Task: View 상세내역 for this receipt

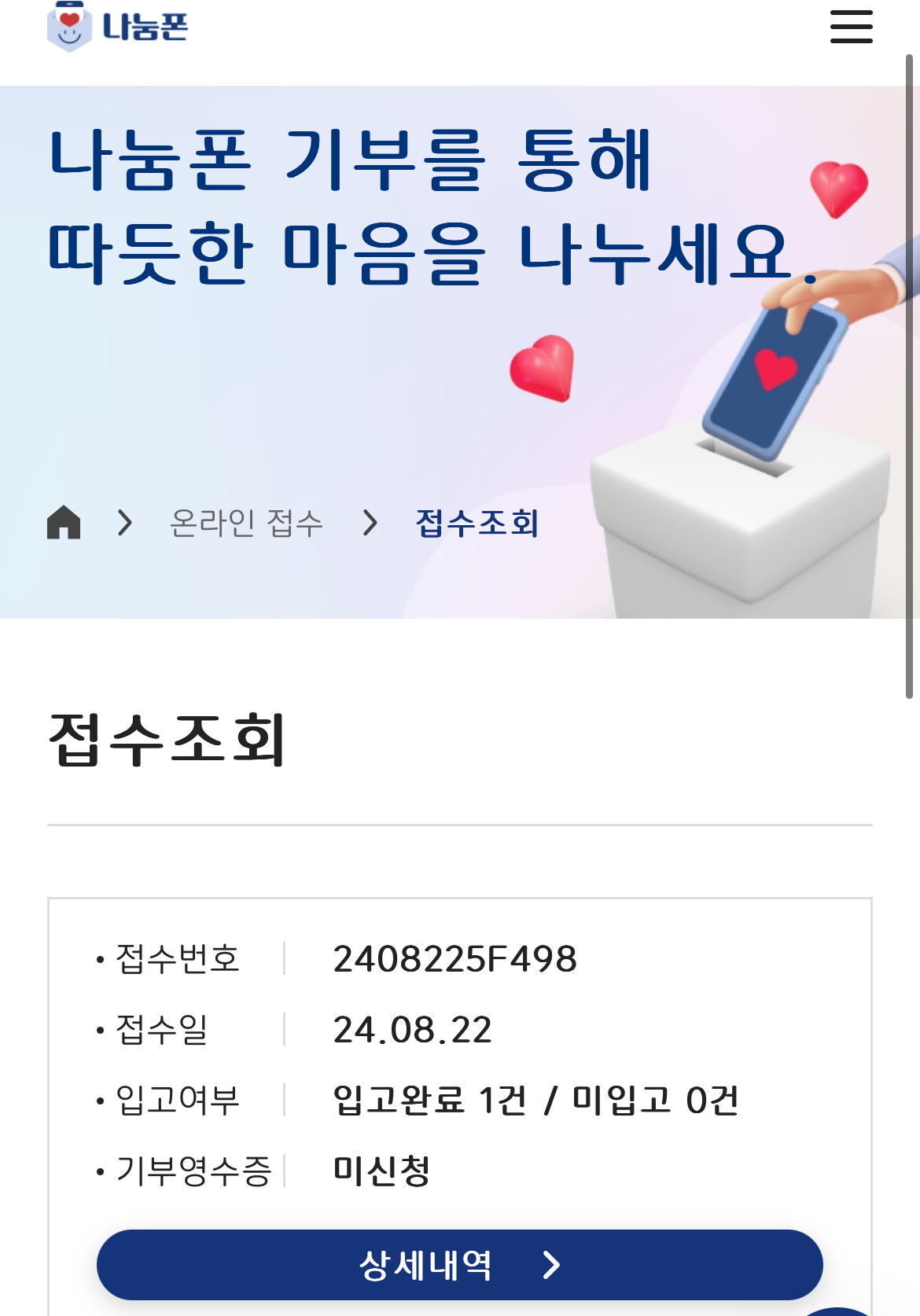Action: (459, 1264)
